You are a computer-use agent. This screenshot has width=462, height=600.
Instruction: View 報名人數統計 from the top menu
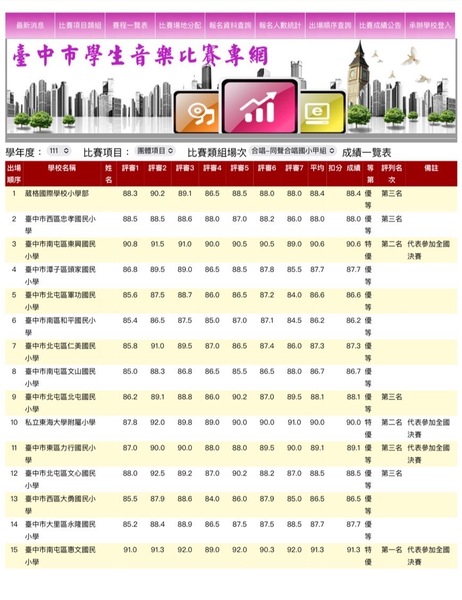(280, 26)
